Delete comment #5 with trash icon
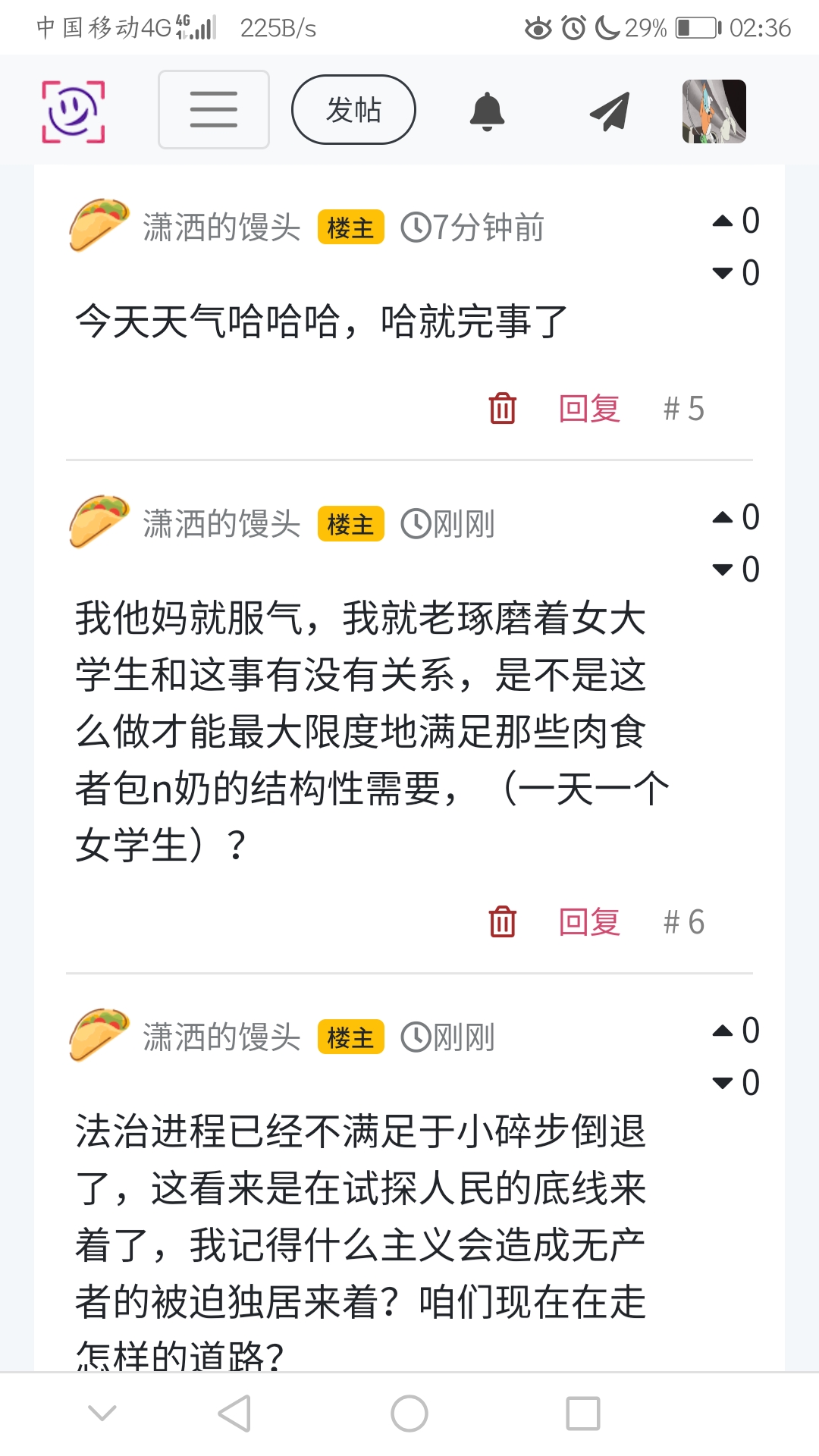The image size is (819, 1456). click(x=502, y=409)
